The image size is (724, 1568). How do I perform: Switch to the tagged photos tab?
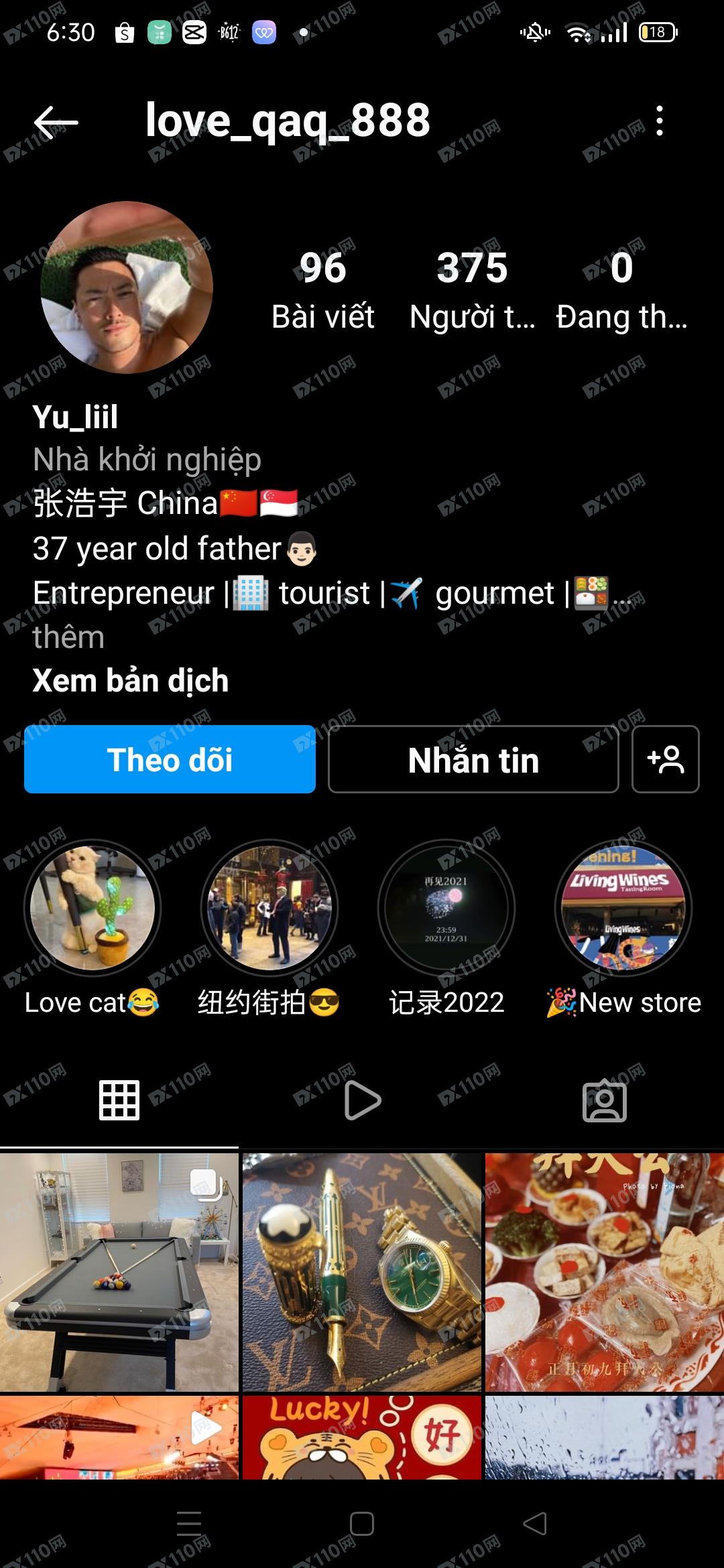(x=604, y=1100)
